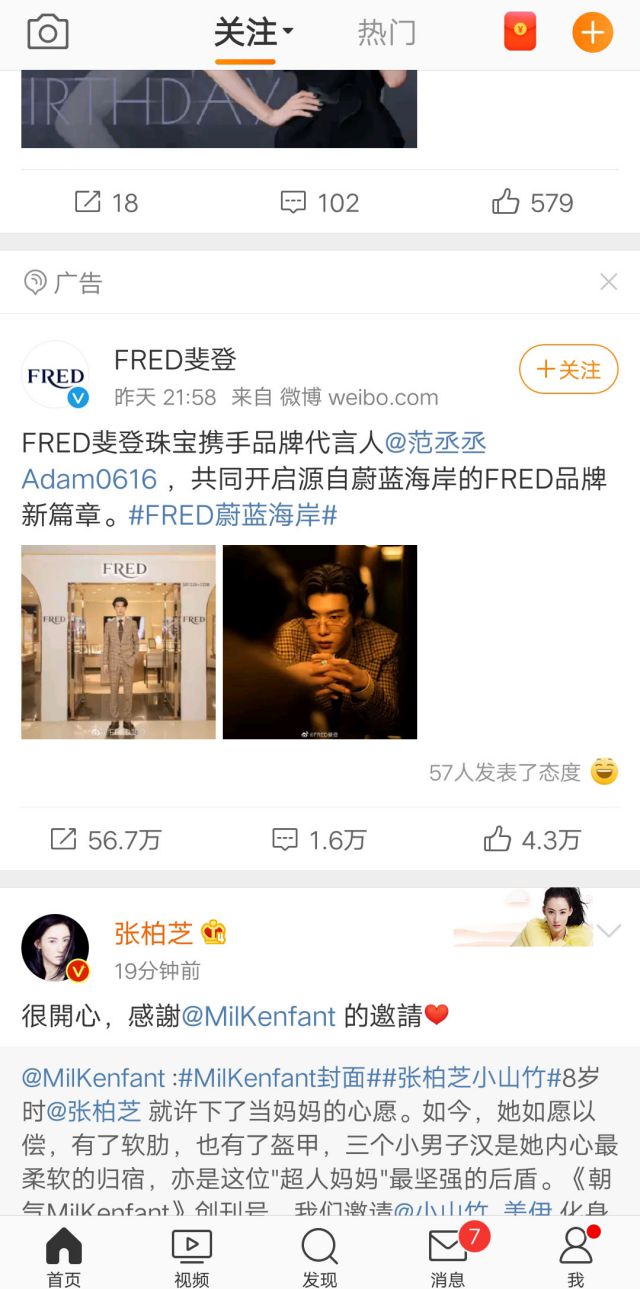The width and height of the screenshot is (640, 1289).
Task: Follow FRED斐登 with the 关注 button
Action: click(x=568, y=370)
